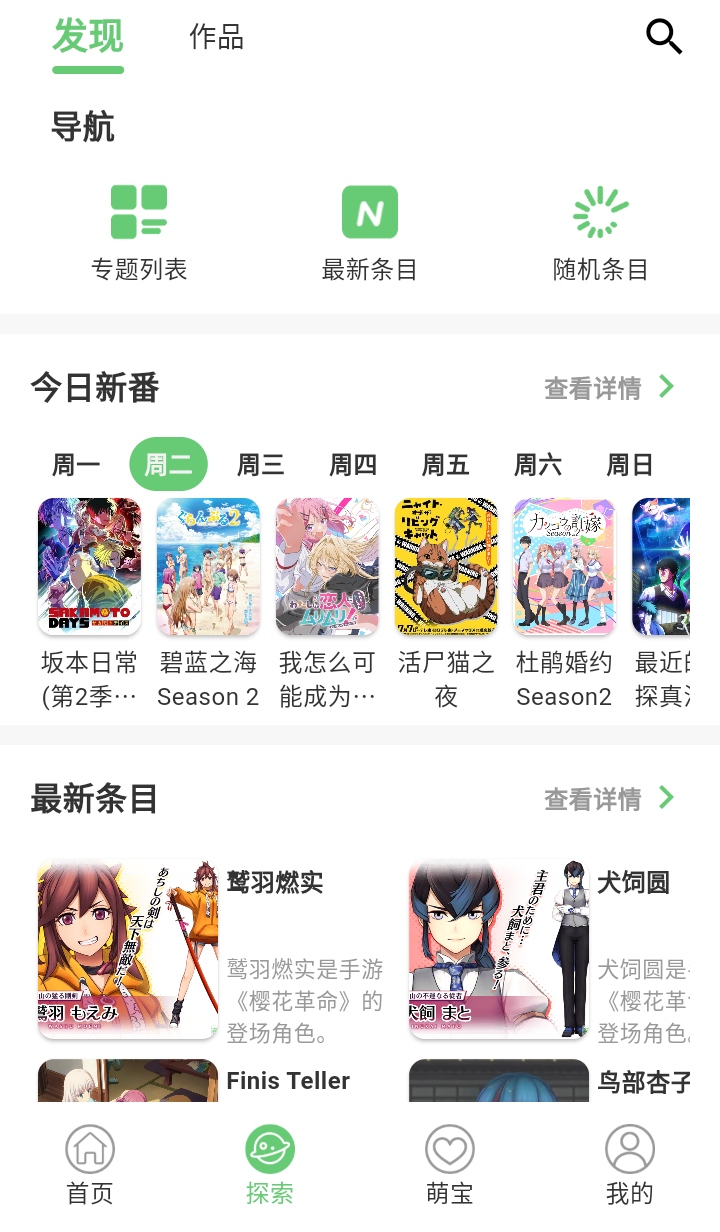This screenshot has height=1232, width=720.
Task: Select the 周二 highlighted weekday pill
Action: point(168,464)
